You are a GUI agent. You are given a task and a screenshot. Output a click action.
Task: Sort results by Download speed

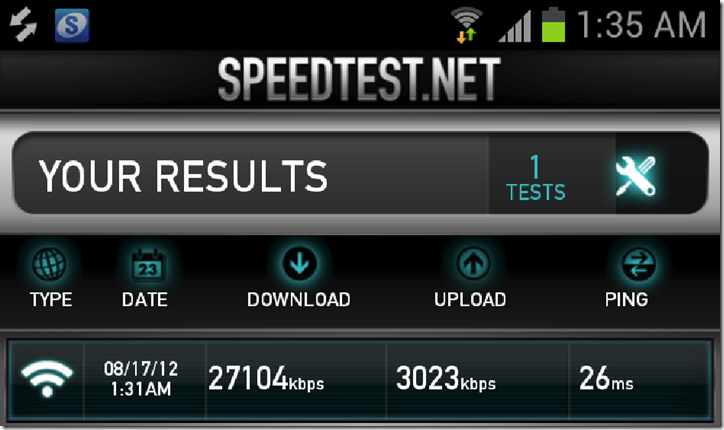[298, 278]
